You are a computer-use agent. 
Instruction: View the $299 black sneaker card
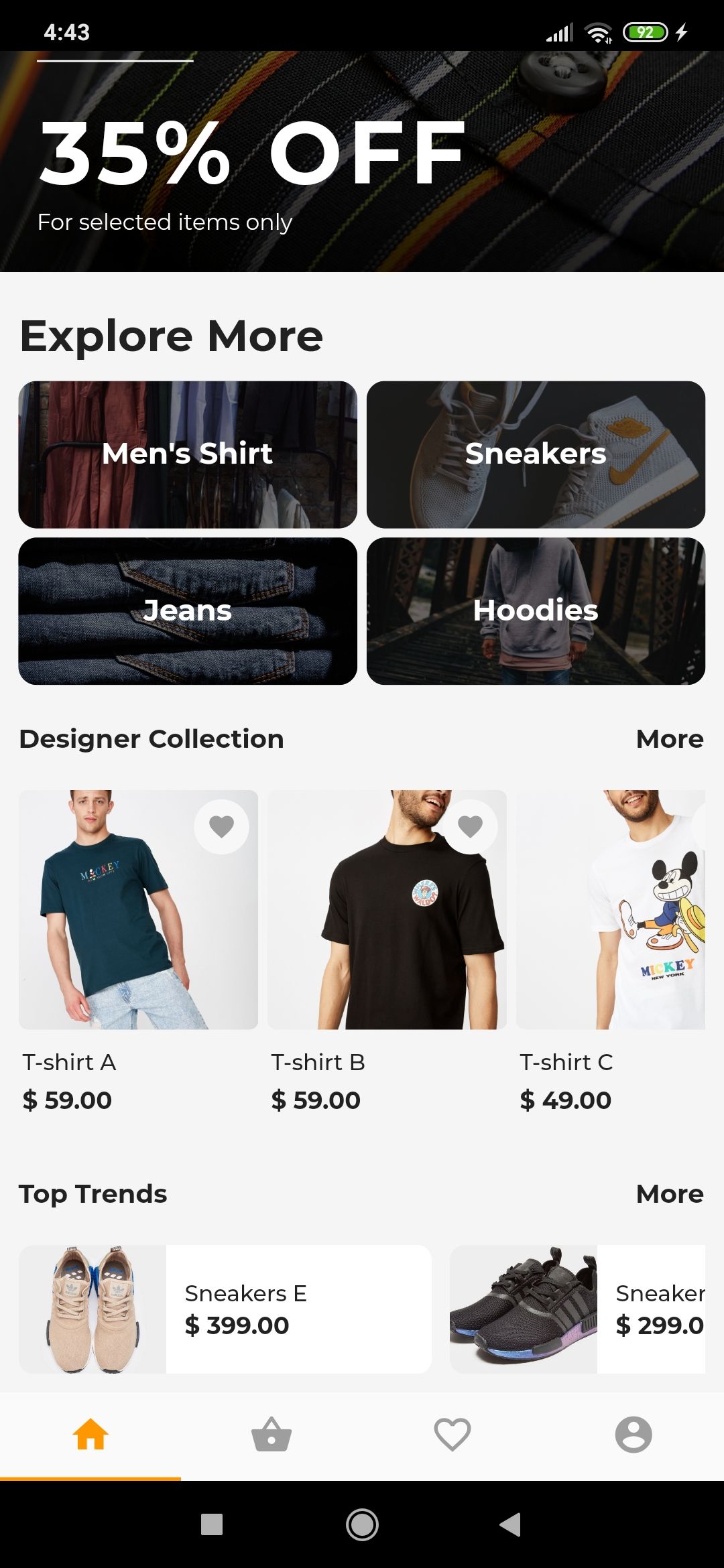point(577,1309)
